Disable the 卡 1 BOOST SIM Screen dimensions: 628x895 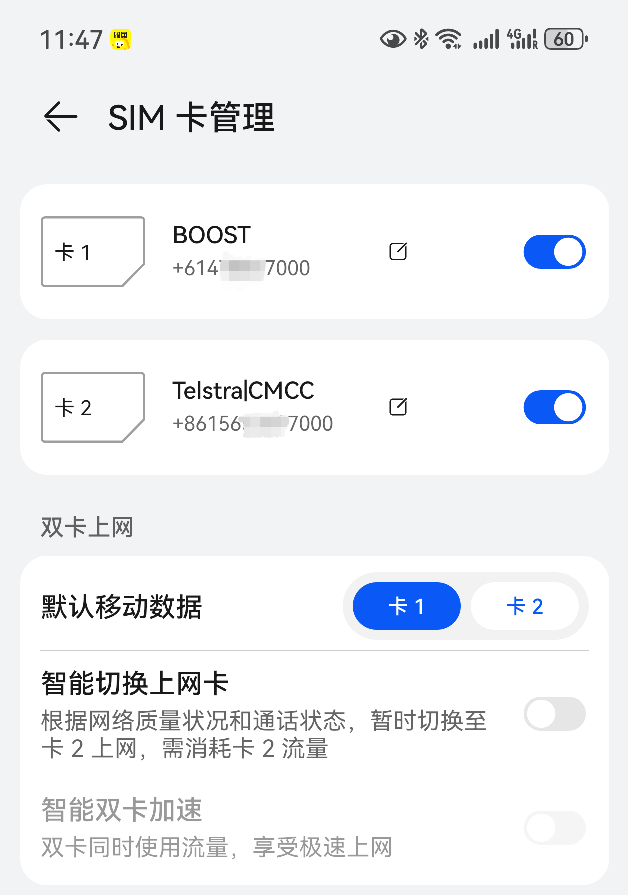click(554, 252)
